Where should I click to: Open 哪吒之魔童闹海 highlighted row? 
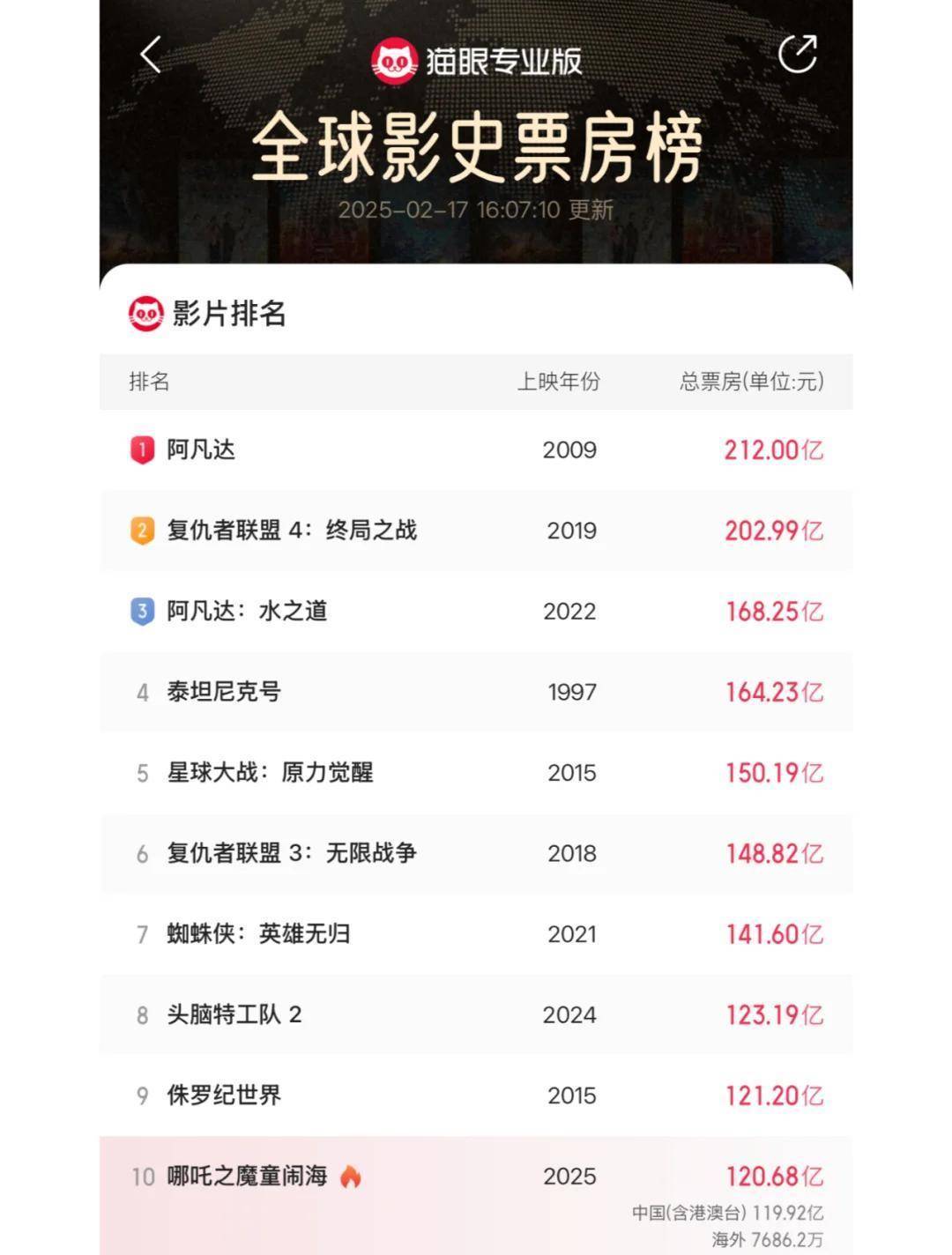tap(476, 1195)
